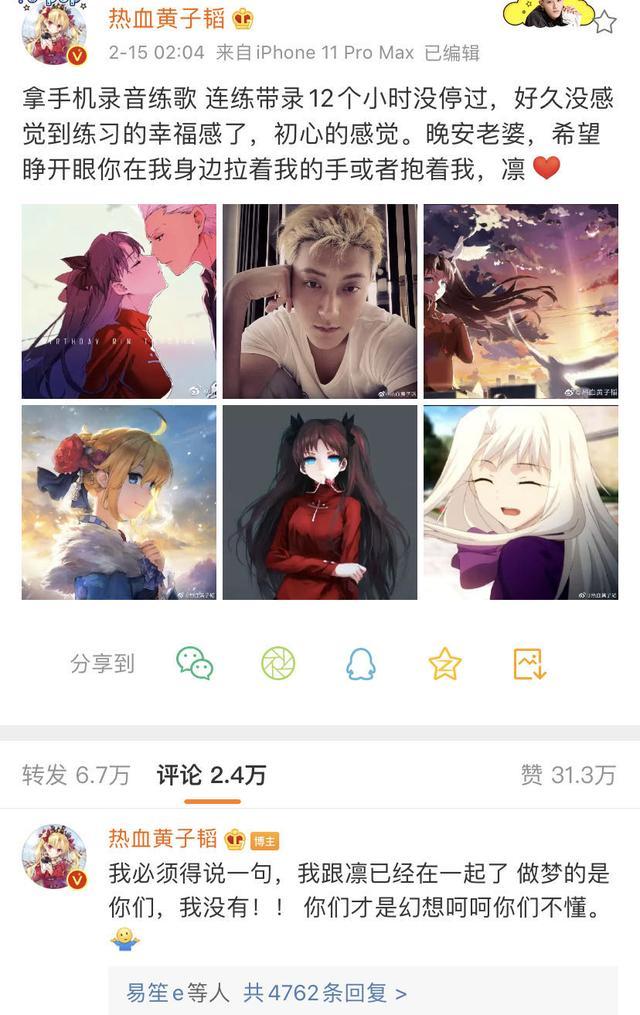Screen dimensions: 640x1015
Task: Switch to the 赞 31.3万 likes tab
Action: [x=568, y=774]
